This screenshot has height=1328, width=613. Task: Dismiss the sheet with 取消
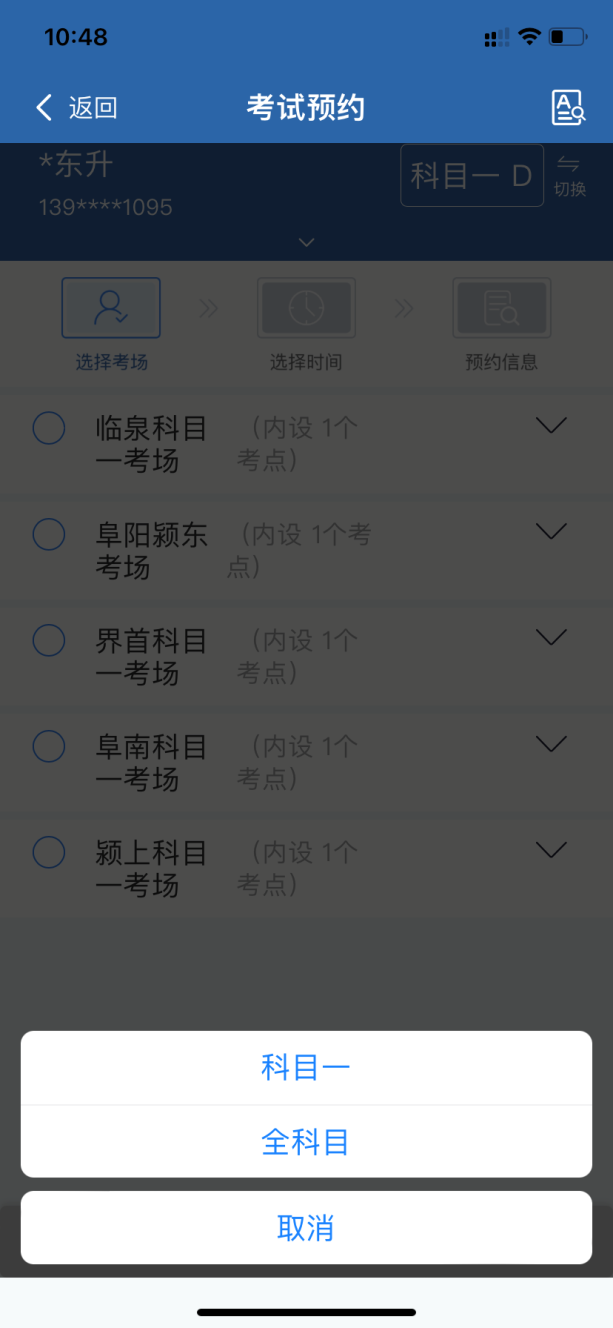coord(306,1228)
